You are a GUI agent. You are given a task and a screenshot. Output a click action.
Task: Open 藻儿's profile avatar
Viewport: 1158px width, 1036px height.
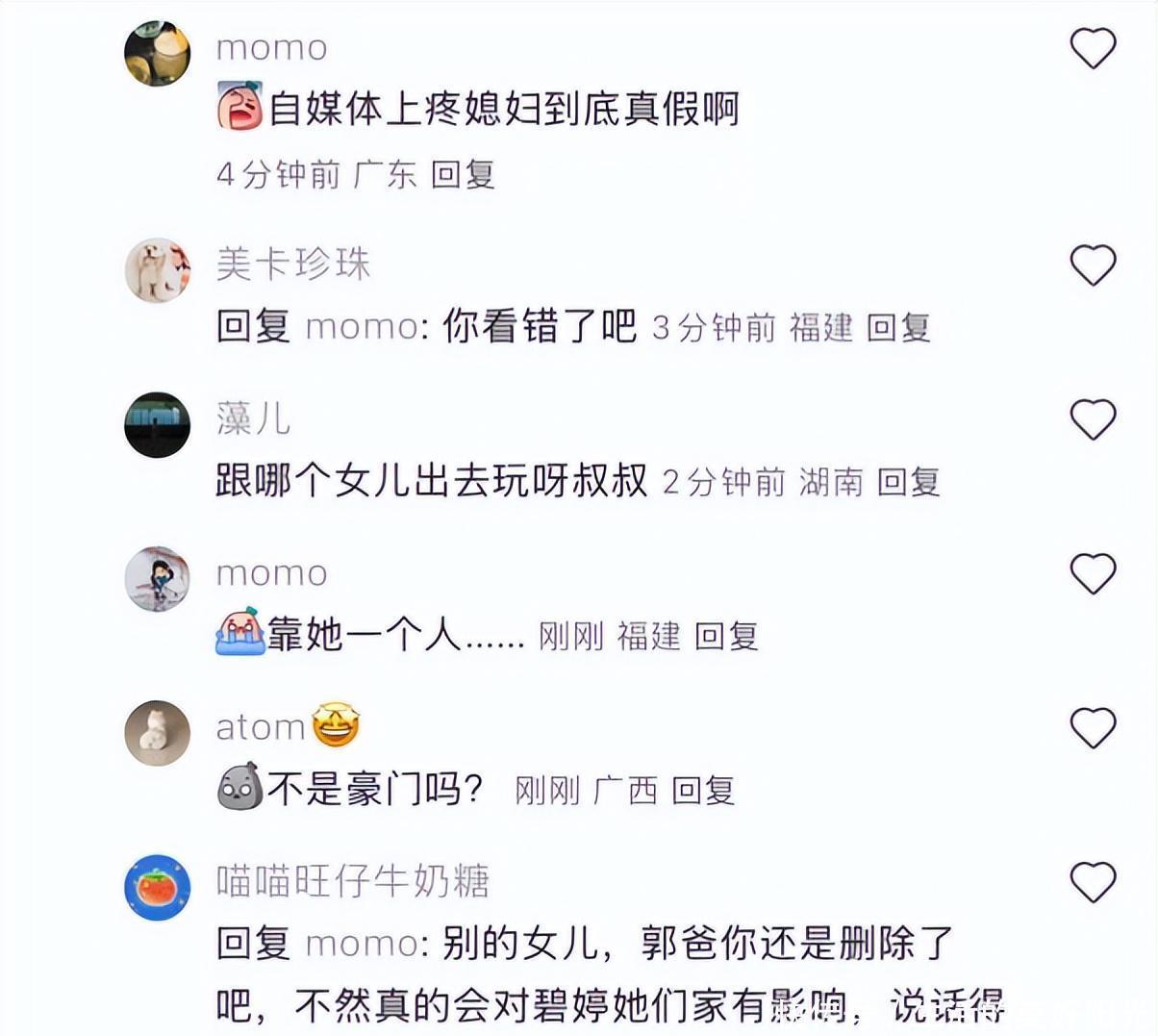[158, 424]
